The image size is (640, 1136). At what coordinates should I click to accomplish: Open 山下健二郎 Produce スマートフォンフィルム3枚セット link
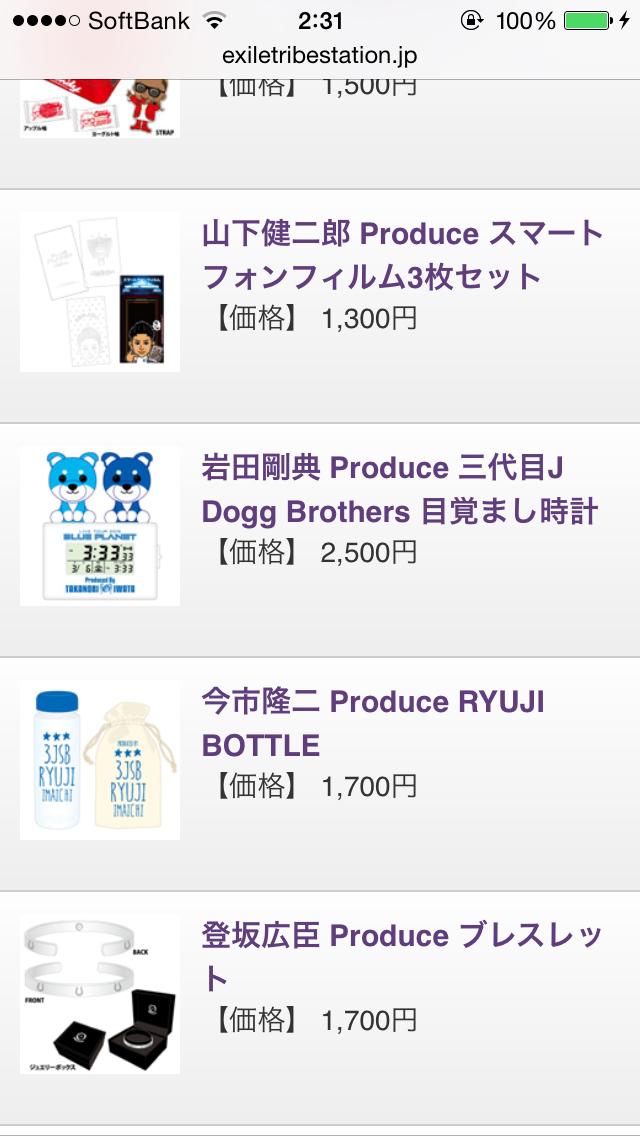[x=402, y=255]
